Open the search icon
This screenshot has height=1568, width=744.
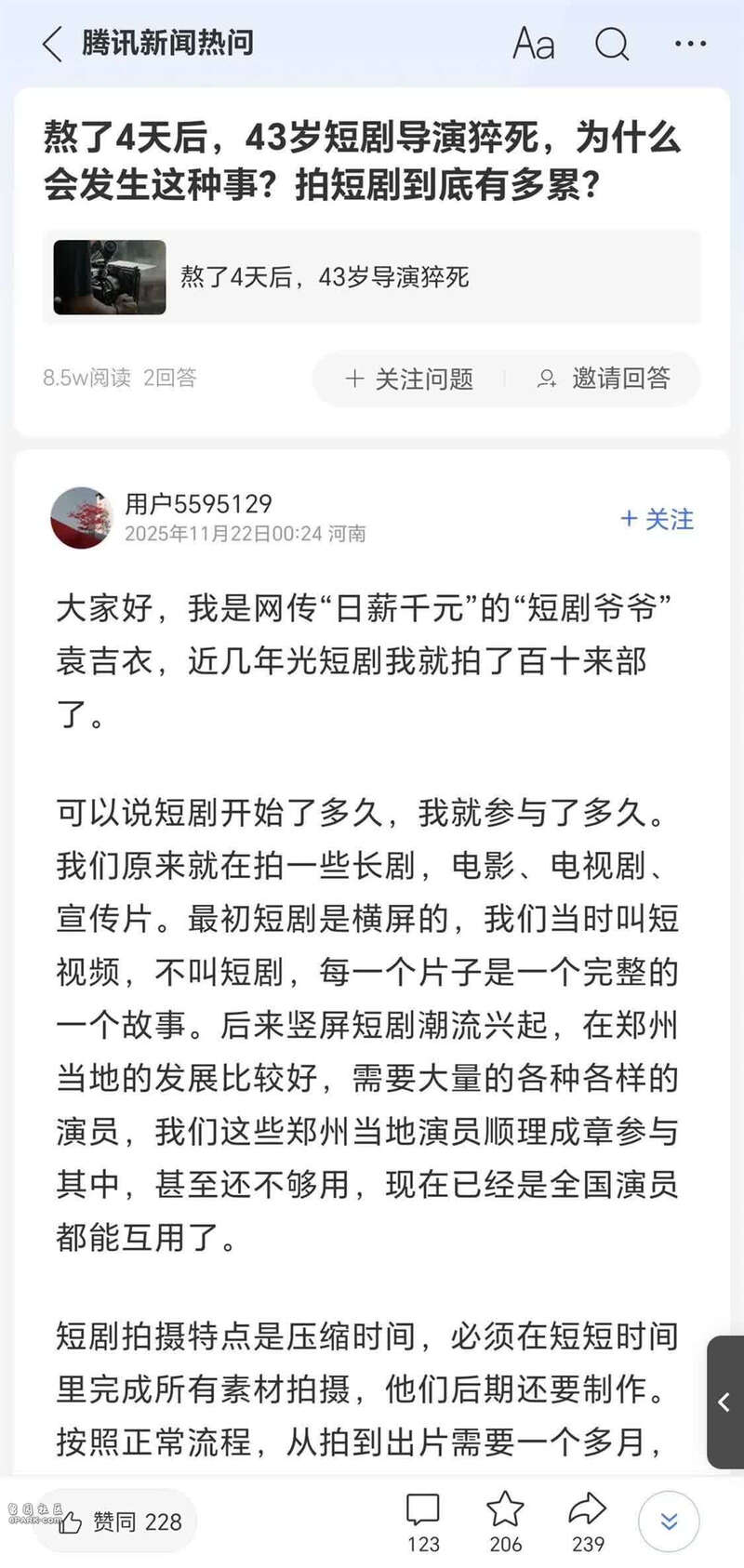point(612,43)
